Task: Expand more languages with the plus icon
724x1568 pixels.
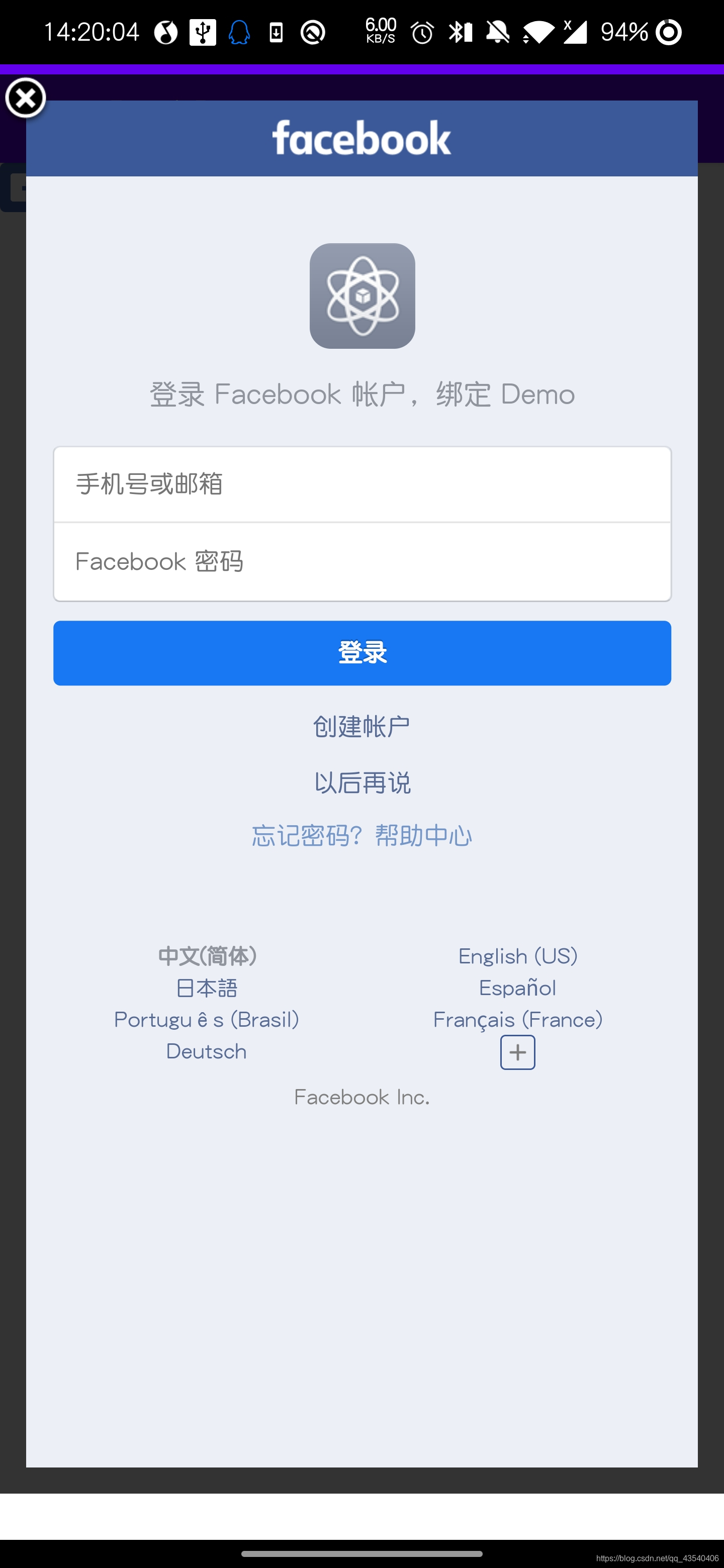Action: (x=517, y=1052)
